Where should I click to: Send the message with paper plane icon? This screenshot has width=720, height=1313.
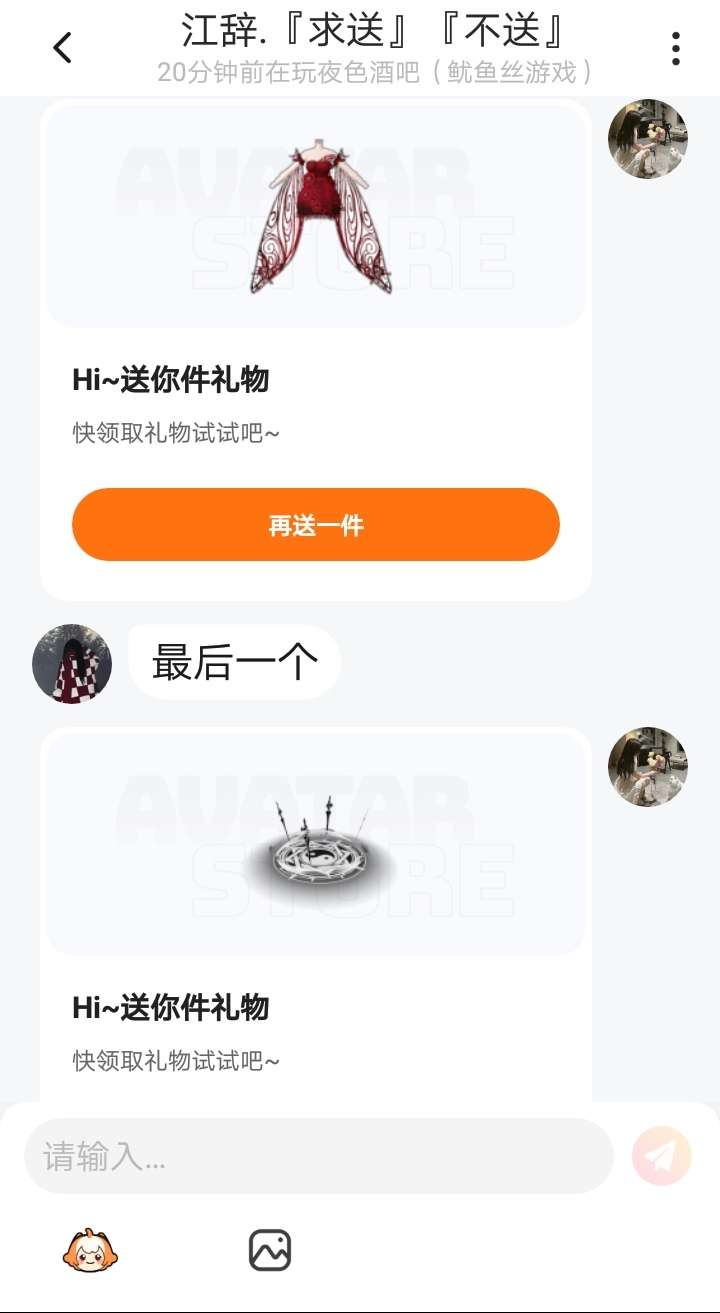[x=662, y=1156]
